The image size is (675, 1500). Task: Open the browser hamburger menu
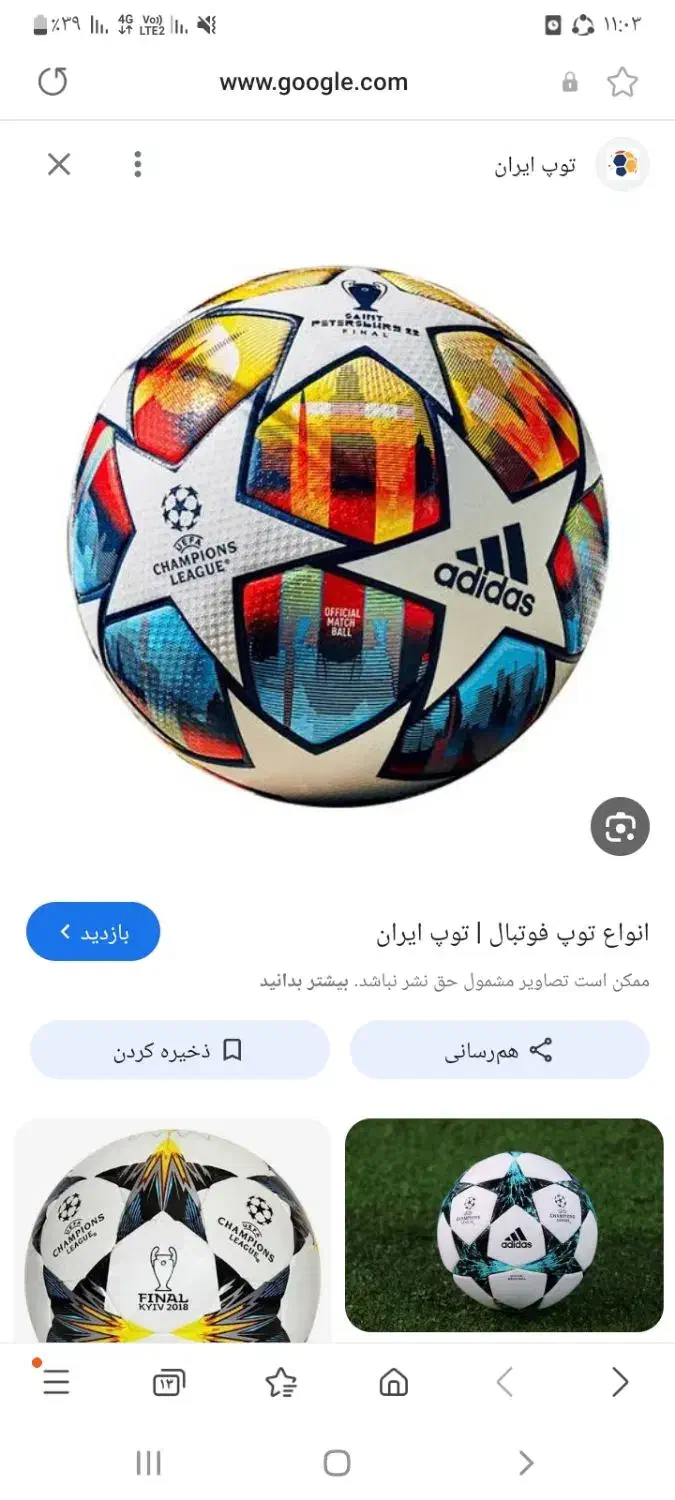56,1382
